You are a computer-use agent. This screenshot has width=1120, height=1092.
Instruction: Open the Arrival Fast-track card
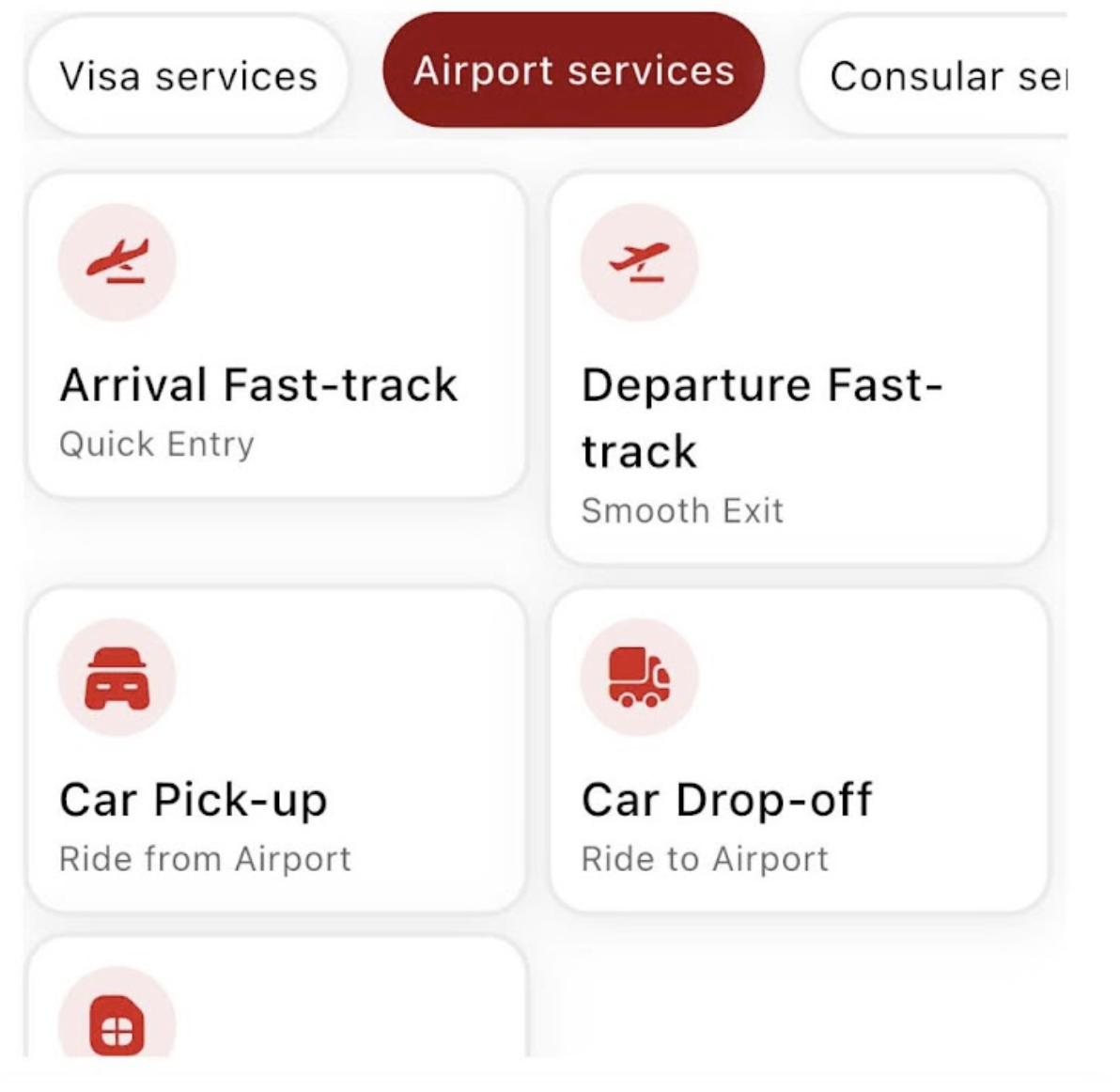click(x=276, y=335)
